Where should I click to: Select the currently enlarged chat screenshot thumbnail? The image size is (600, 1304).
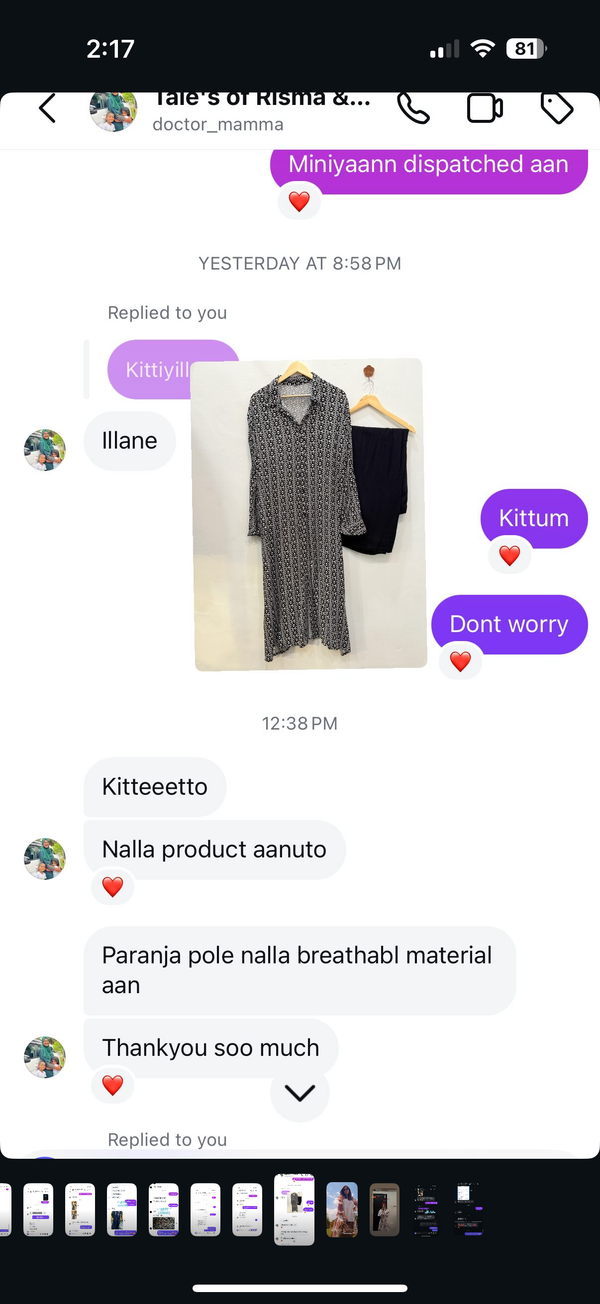(x=294, y=1209)
